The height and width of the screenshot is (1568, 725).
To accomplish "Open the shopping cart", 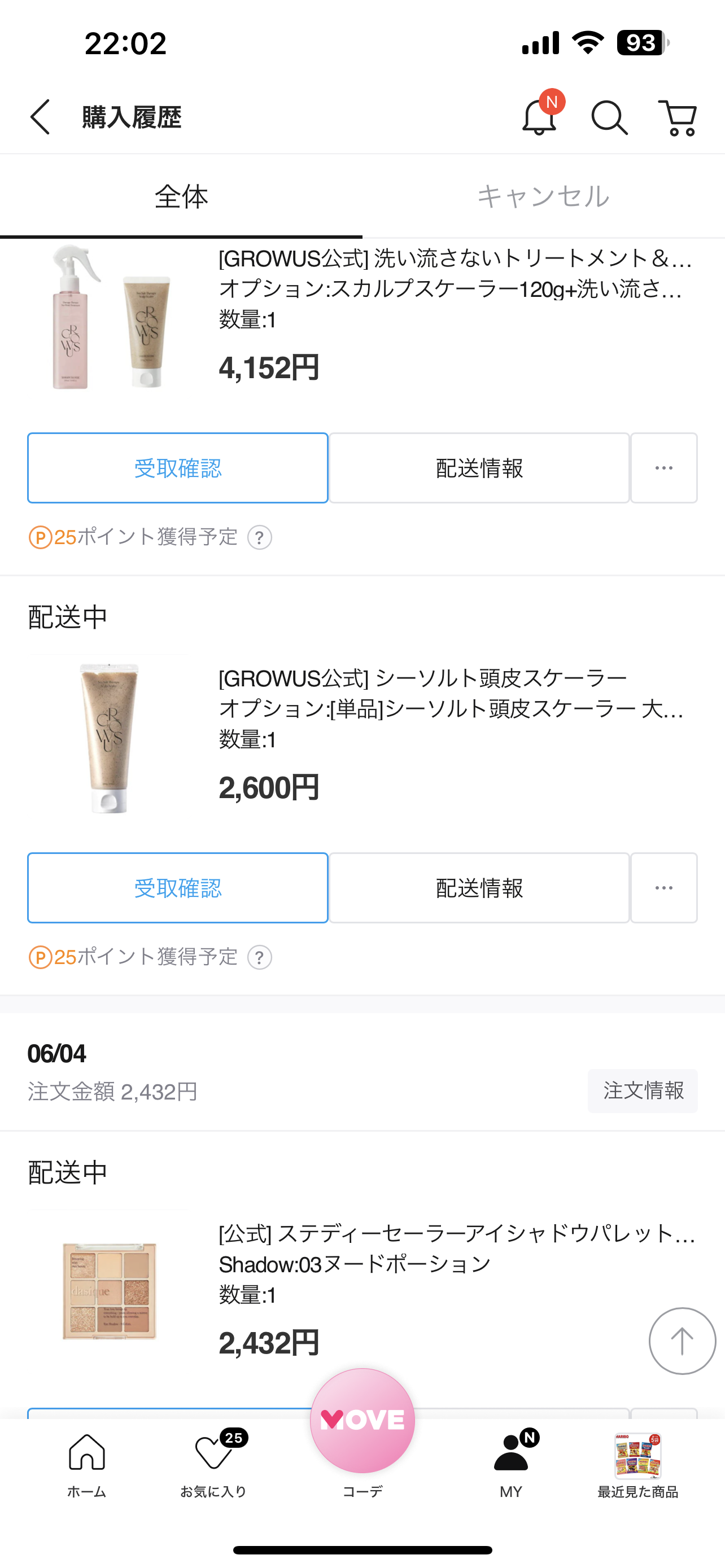I will click(x=678, y=117).
